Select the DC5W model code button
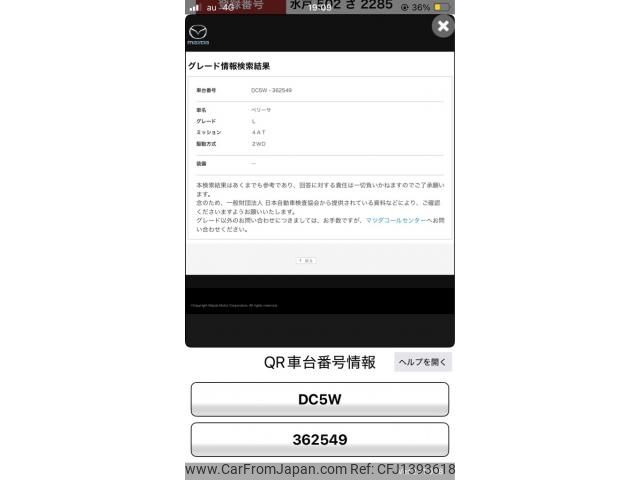Image resolution: width=640 pixels, height=480 pixels. click(319, 399)
